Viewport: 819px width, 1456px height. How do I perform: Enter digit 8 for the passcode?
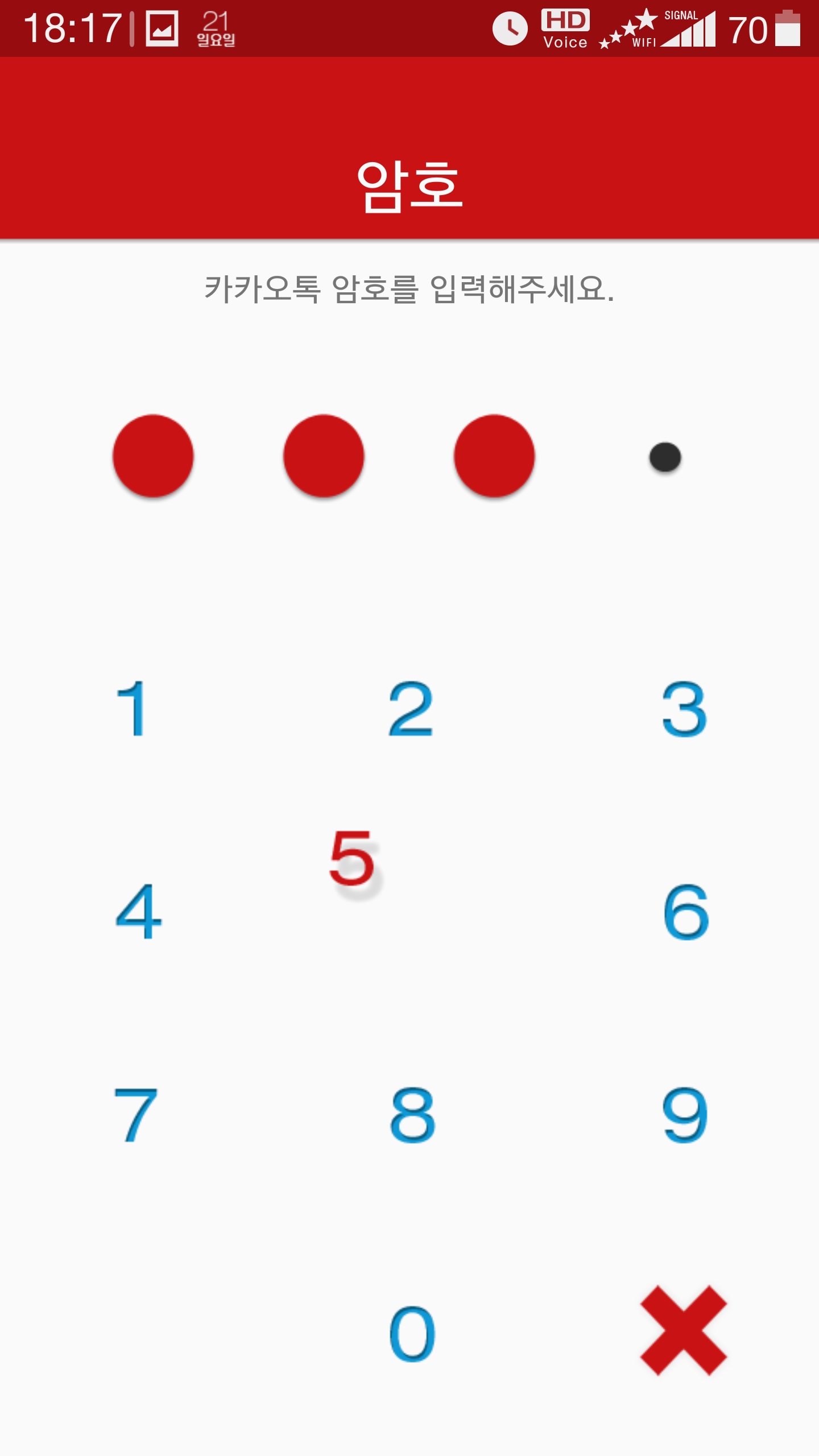click(x=412, y=1115)
